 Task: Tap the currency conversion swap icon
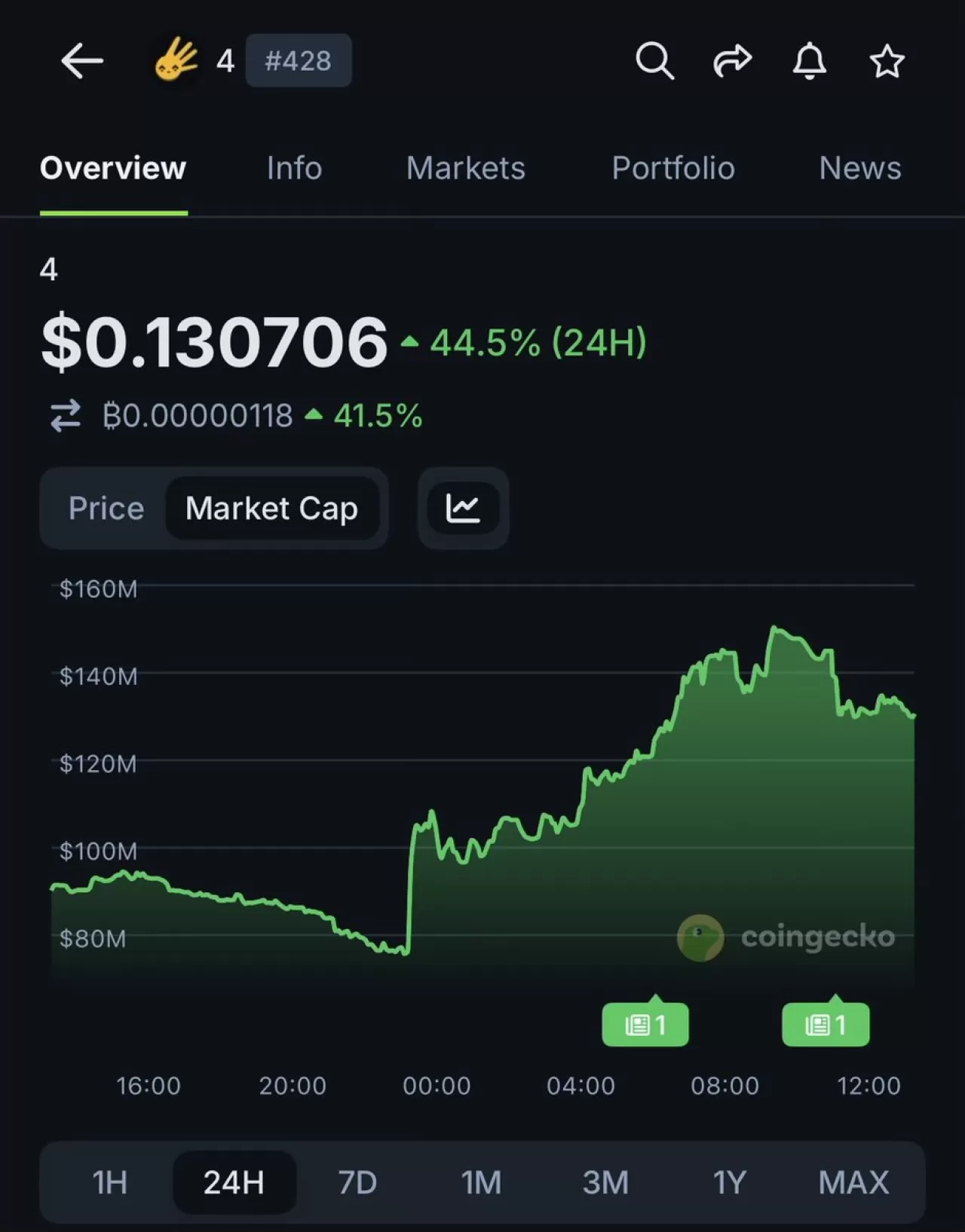pyautogui.click(x=66, y=415)
